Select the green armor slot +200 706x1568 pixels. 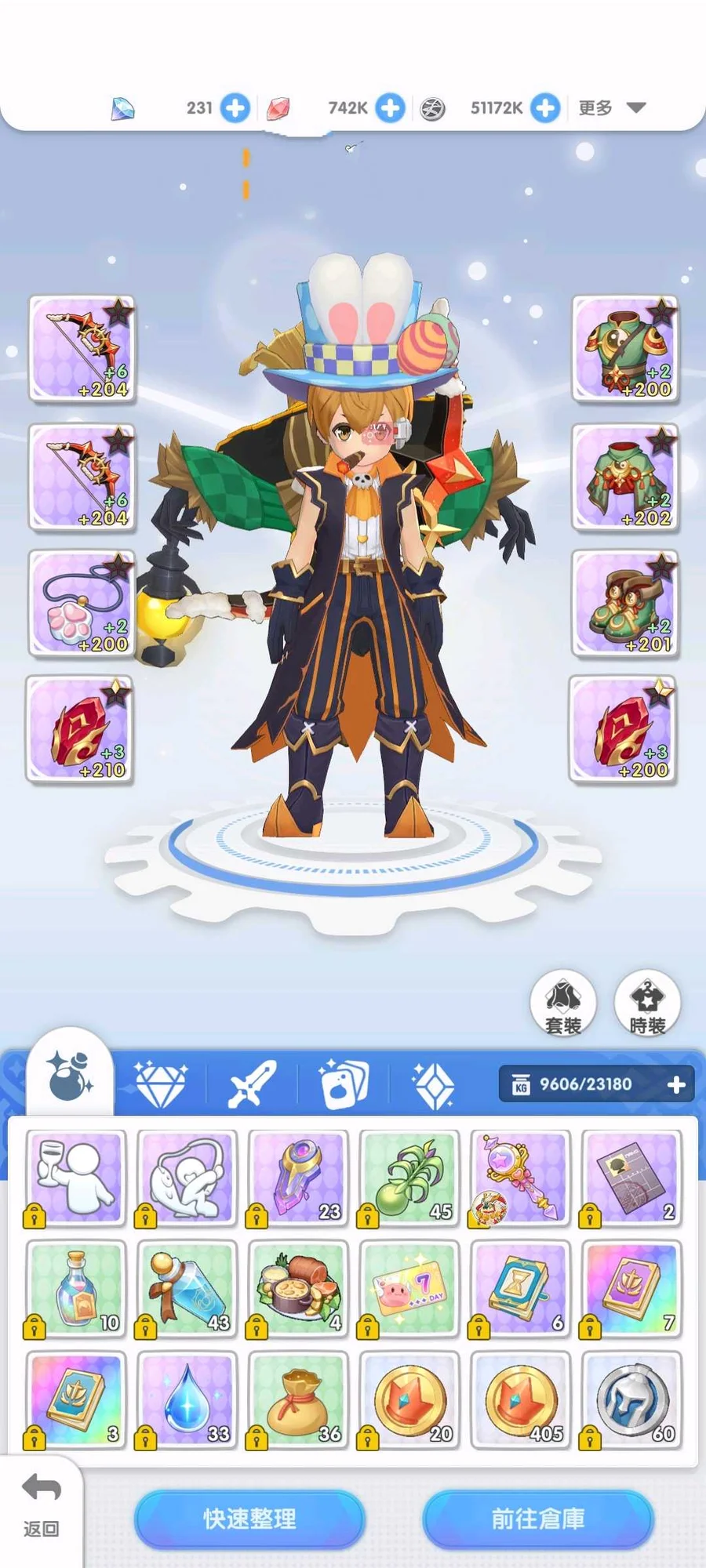tap(624, 349)
